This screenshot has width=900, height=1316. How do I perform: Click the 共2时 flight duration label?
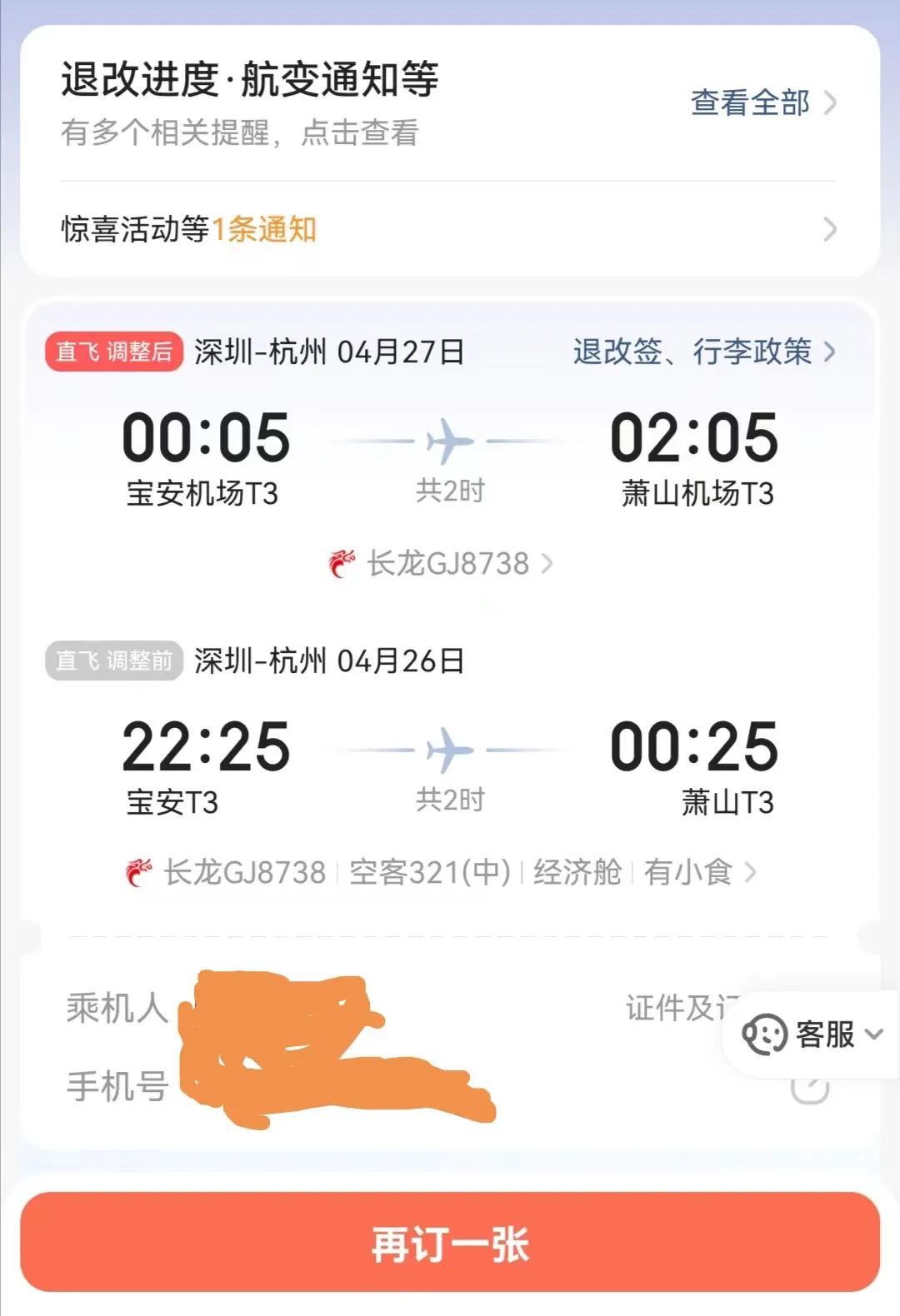click(447, 491)
